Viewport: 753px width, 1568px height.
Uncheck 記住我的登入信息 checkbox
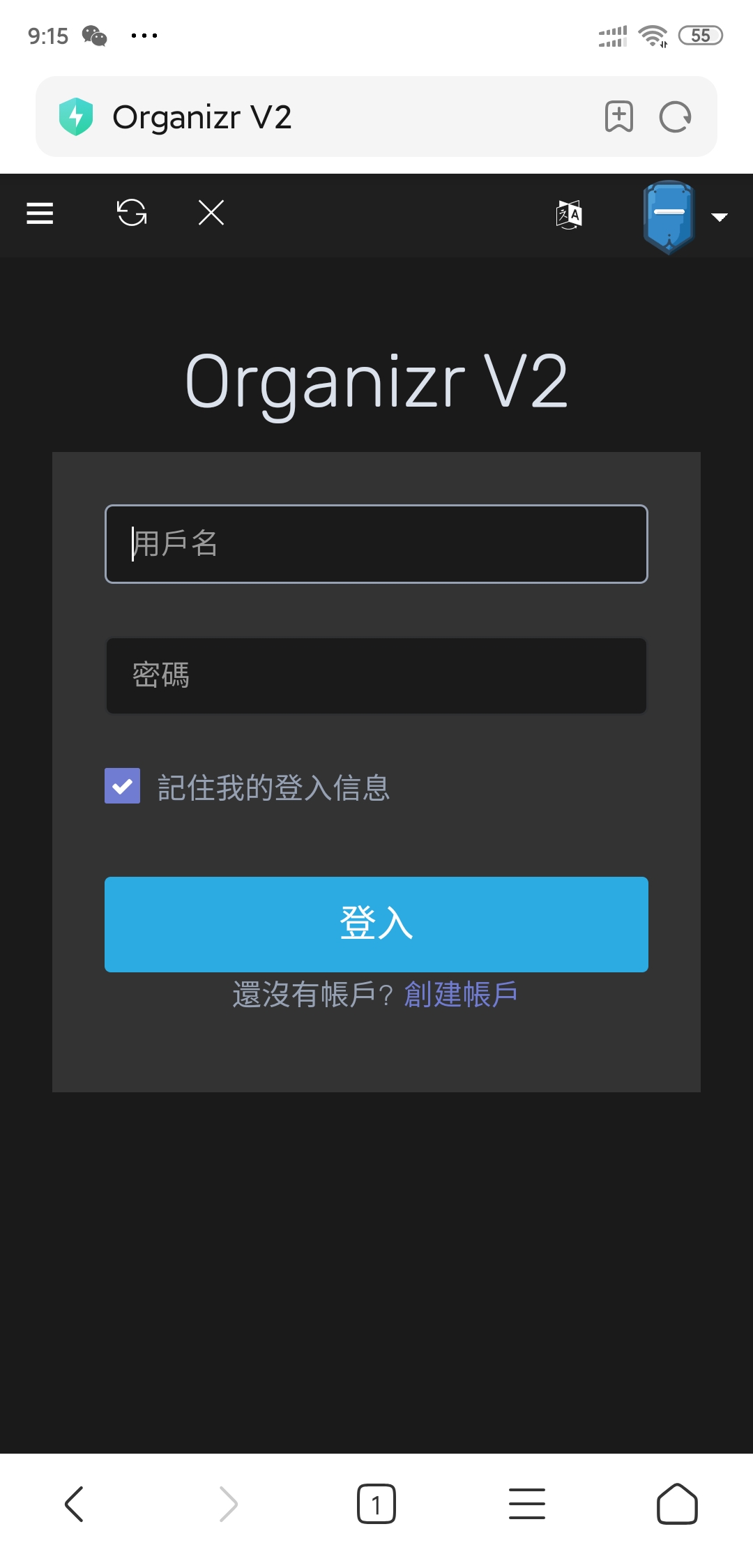123,786
